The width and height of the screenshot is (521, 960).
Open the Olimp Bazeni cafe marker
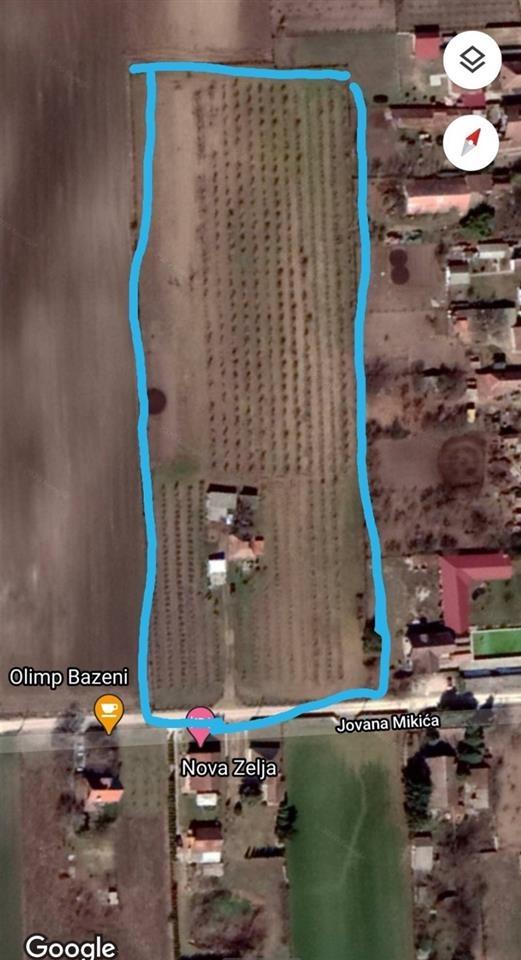click(108, 713)
